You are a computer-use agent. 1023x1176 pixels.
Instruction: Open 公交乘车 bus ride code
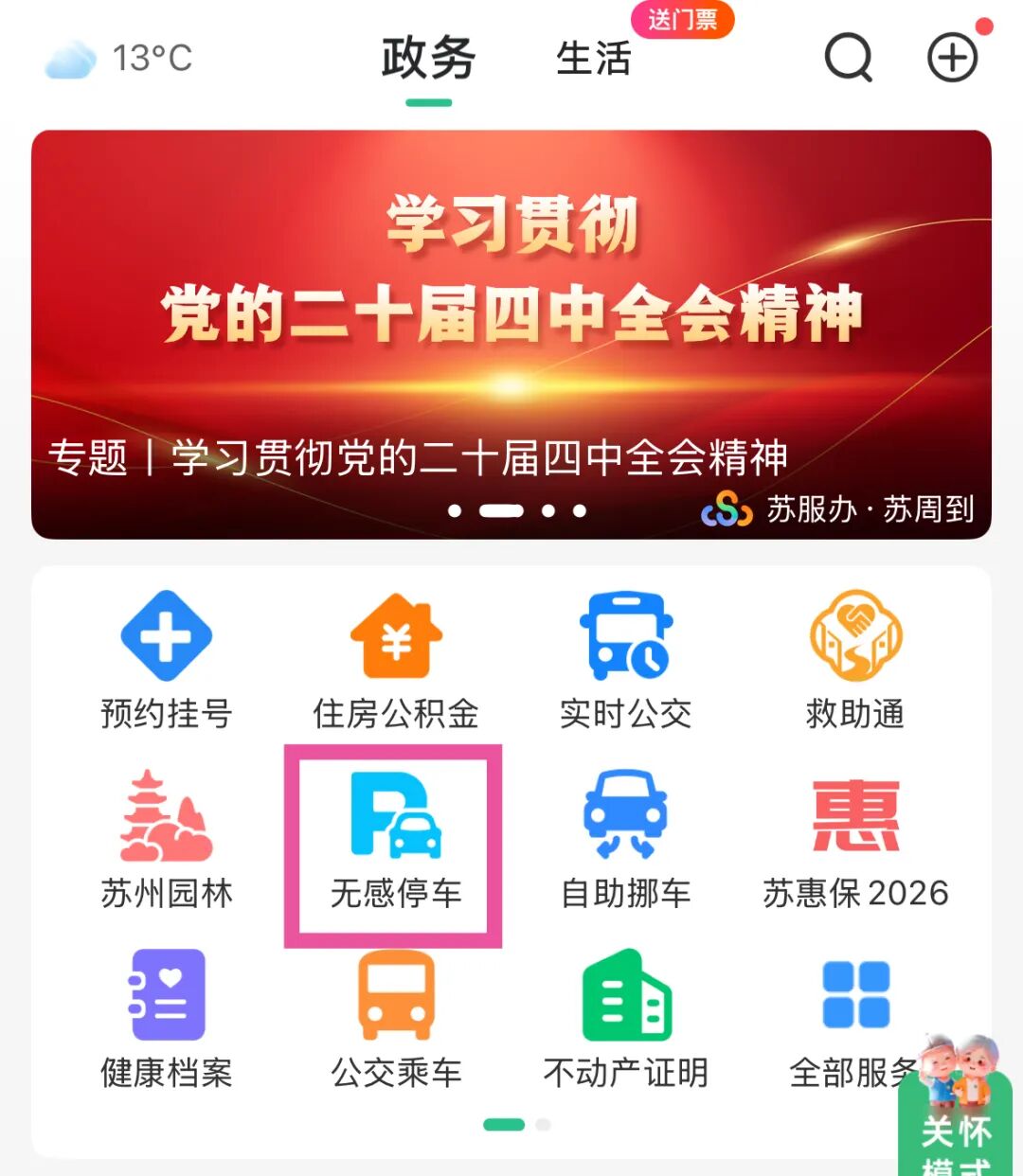point(396,1020)
